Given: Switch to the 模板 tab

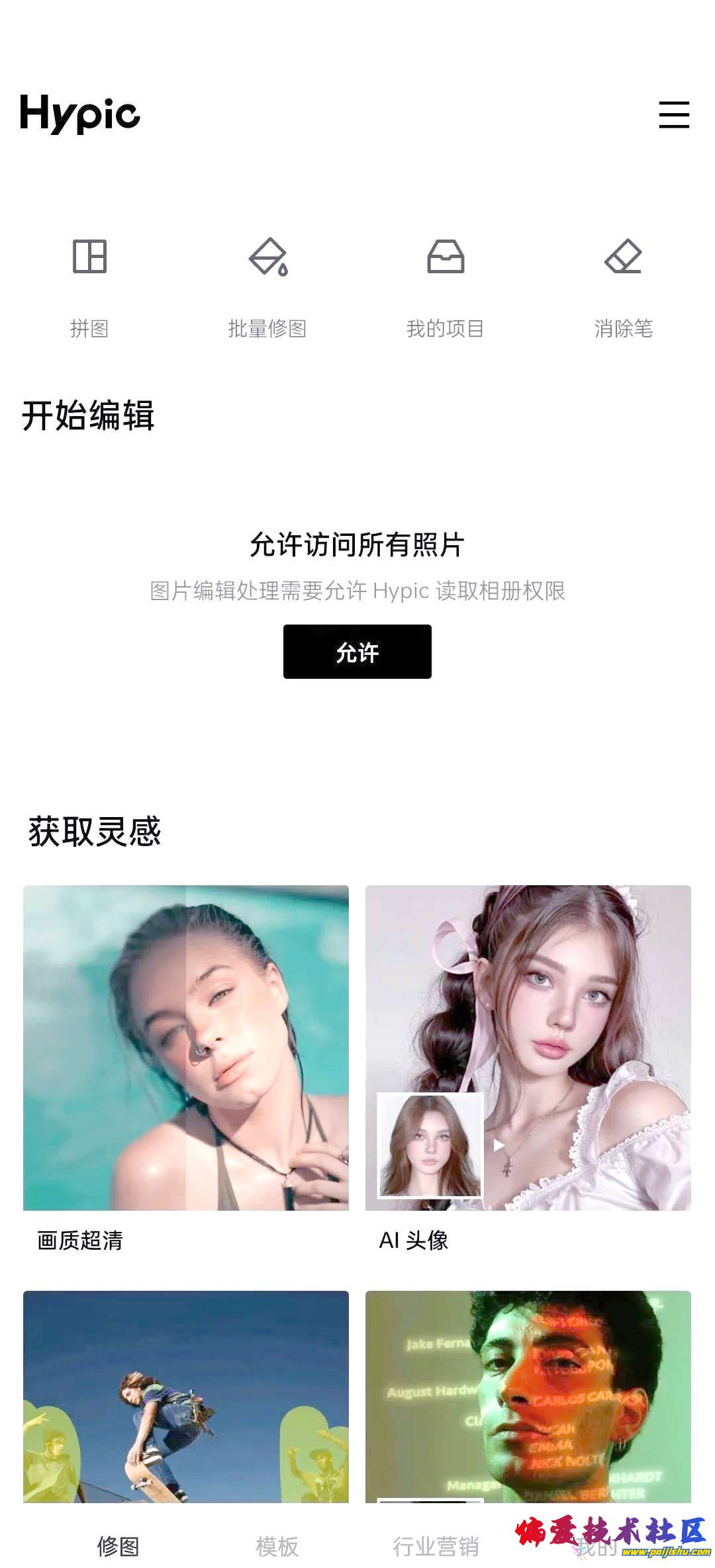Looking at the screenshot, I should [x=277, y=1546].
